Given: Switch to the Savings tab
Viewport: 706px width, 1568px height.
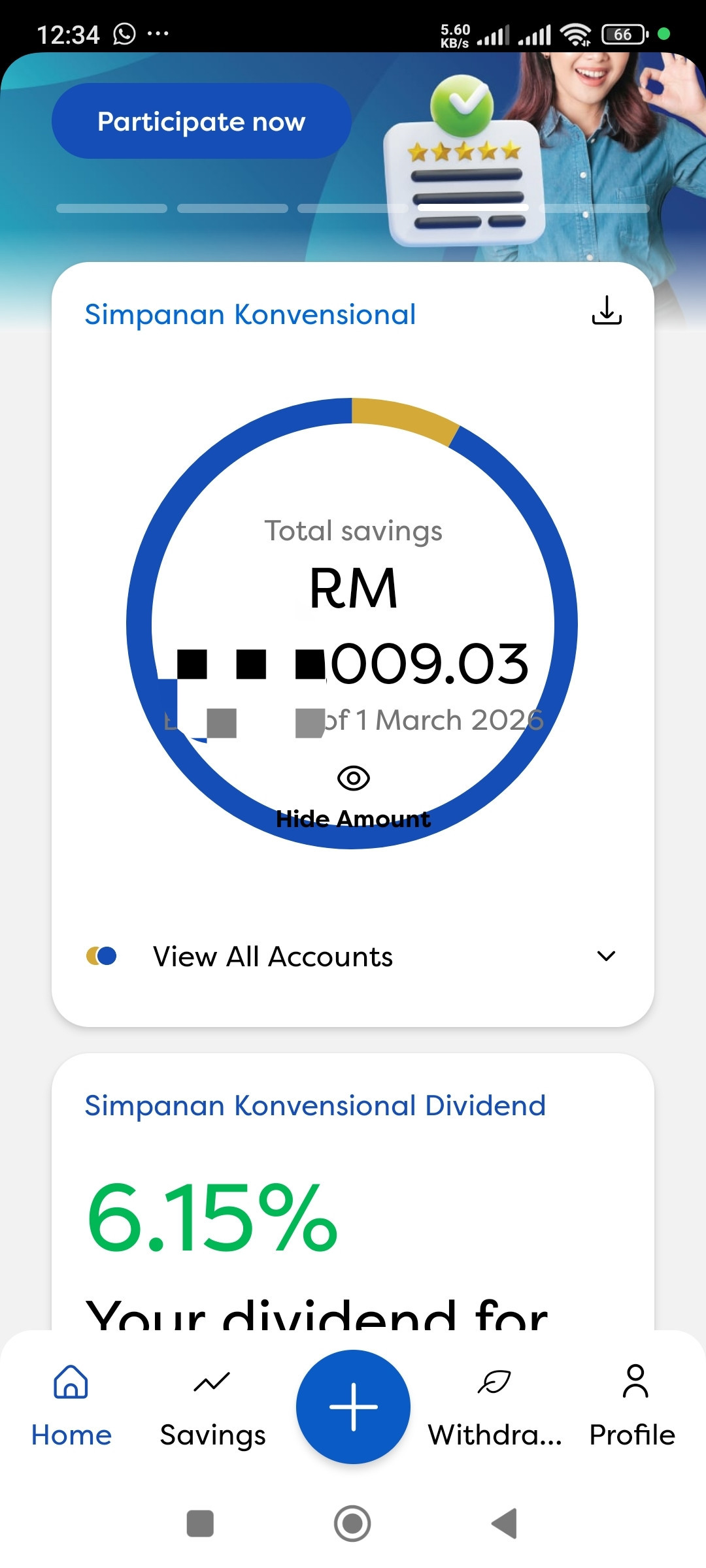Looking at the screenshot, I should (212, 1409).
